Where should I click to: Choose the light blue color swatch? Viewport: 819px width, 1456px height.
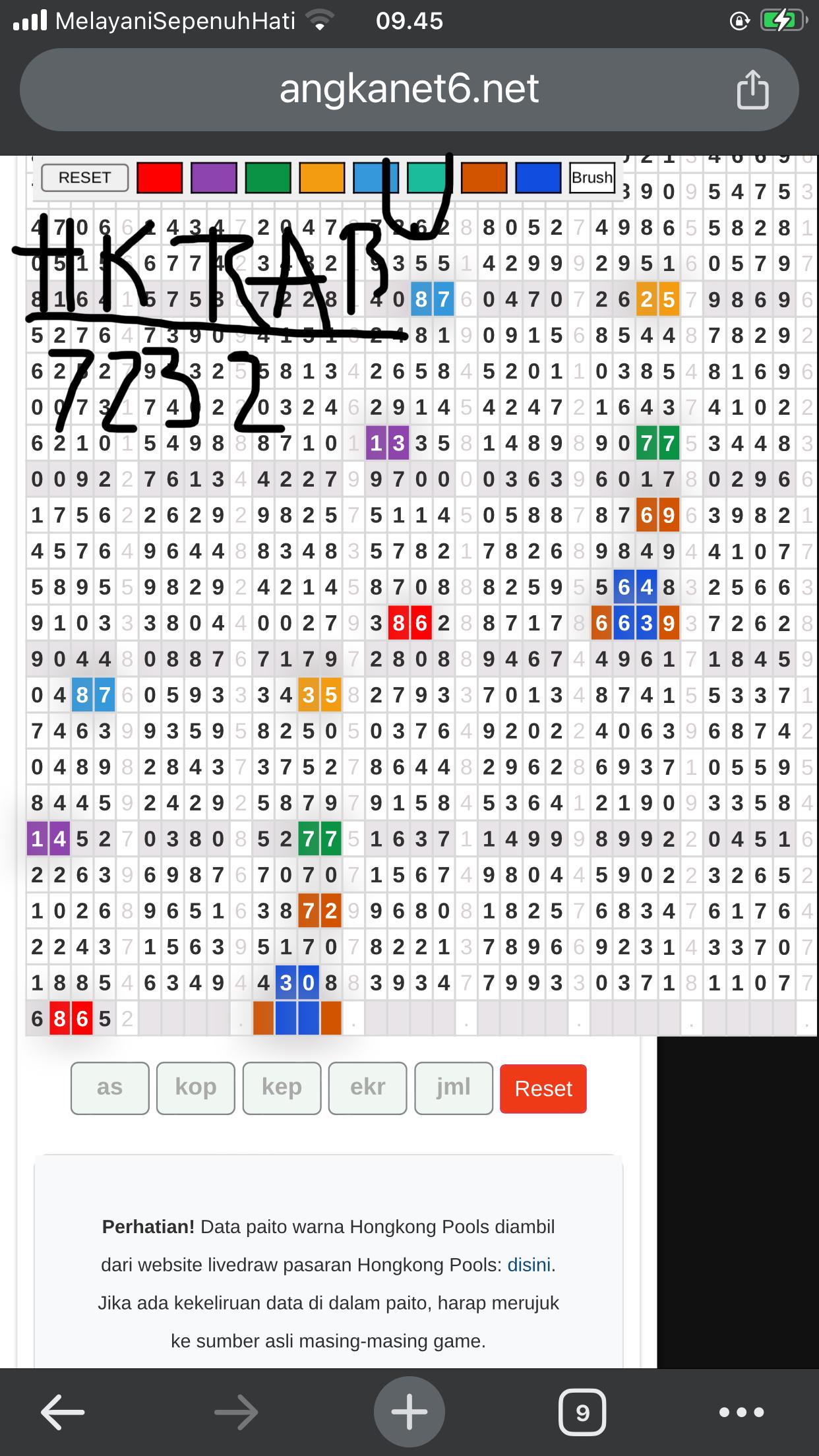point(375,178)
